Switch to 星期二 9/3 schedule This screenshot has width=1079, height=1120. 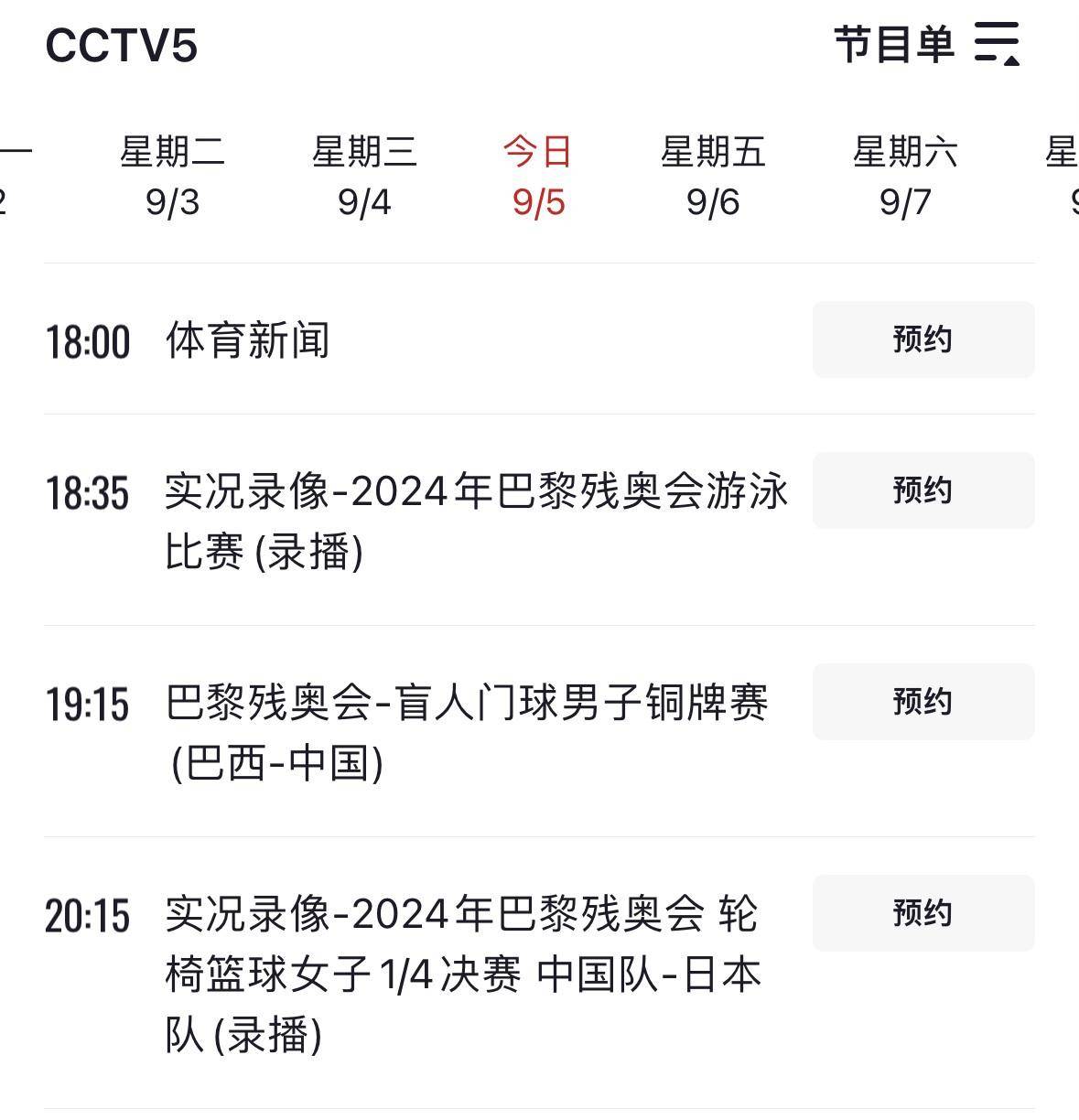coord(172,176)
